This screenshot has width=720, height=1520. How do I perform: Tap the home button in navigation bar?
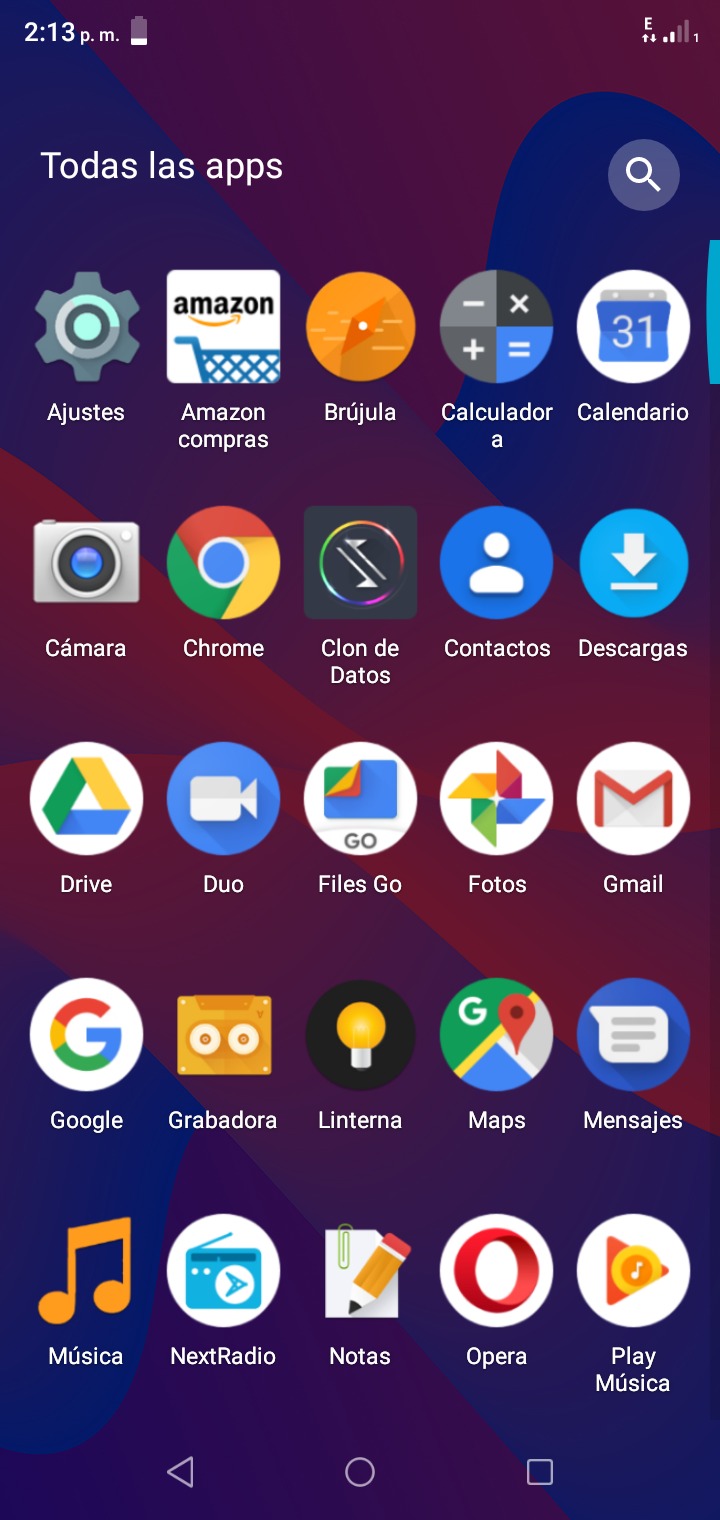[360, 1472]
